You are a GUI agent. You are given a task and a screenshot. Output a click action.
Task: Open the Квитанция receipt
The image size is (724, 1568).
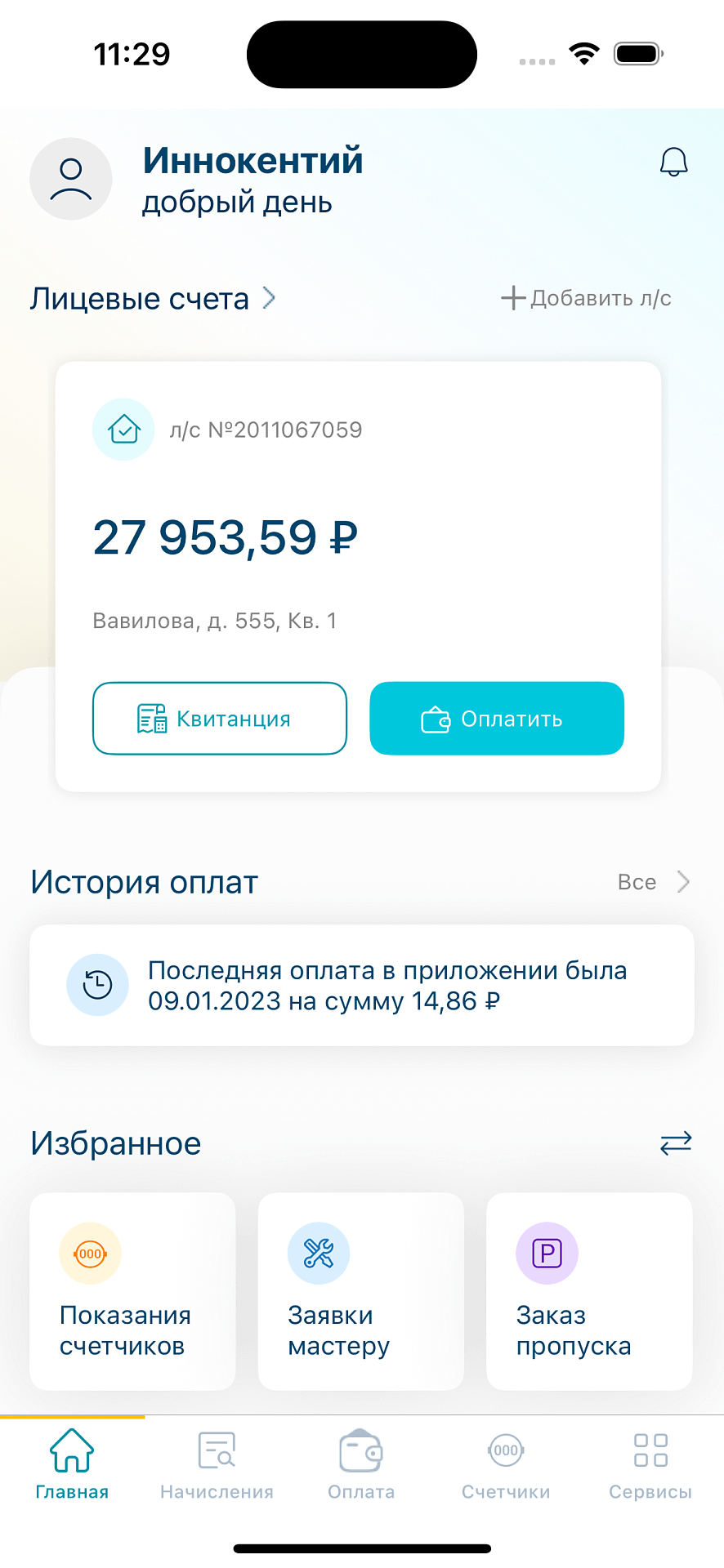(x=220, y=719)
